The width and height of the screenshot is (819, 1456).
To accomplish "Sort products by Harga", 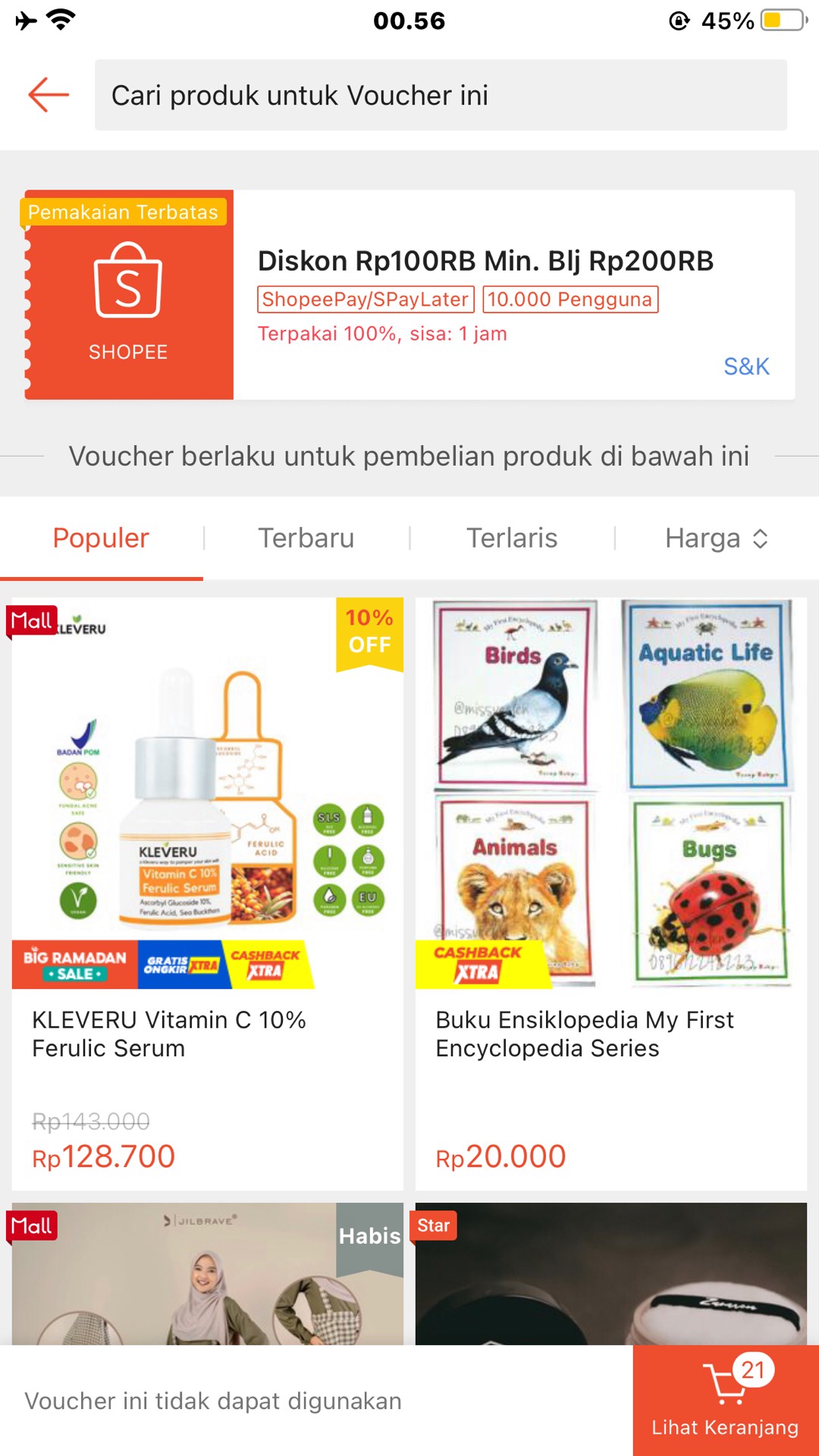I will (x=716, y=538).
